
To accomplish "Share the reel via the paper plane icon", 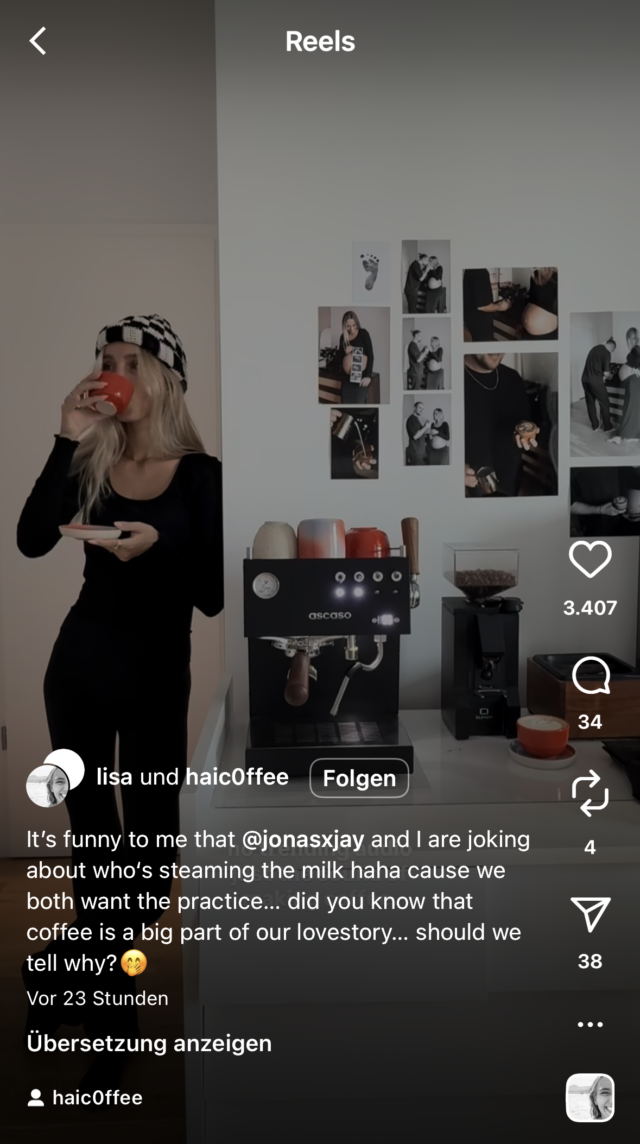I will (x=590, y=914).
